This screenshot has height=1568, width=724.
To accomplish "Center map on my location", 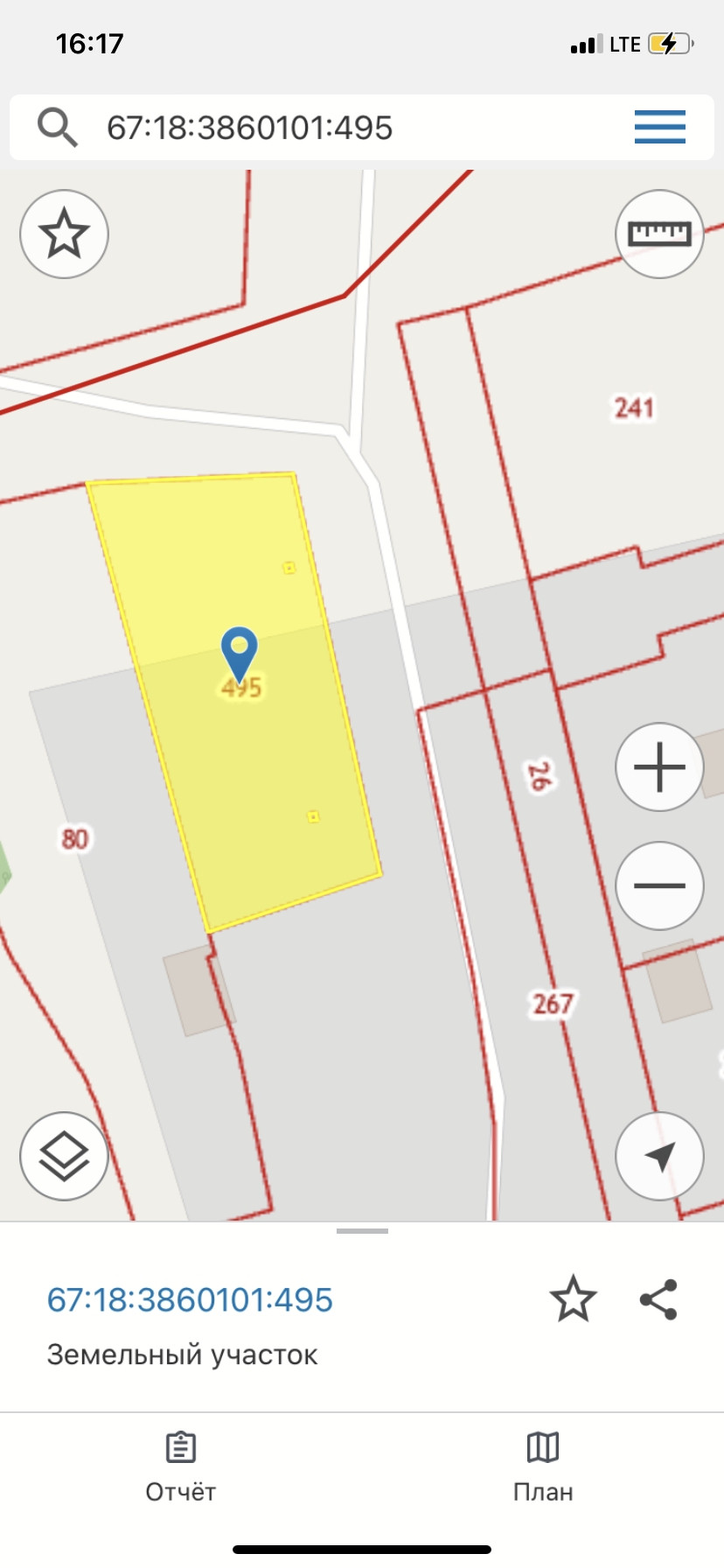I will pyautogui.click(x=659, y=1156).
